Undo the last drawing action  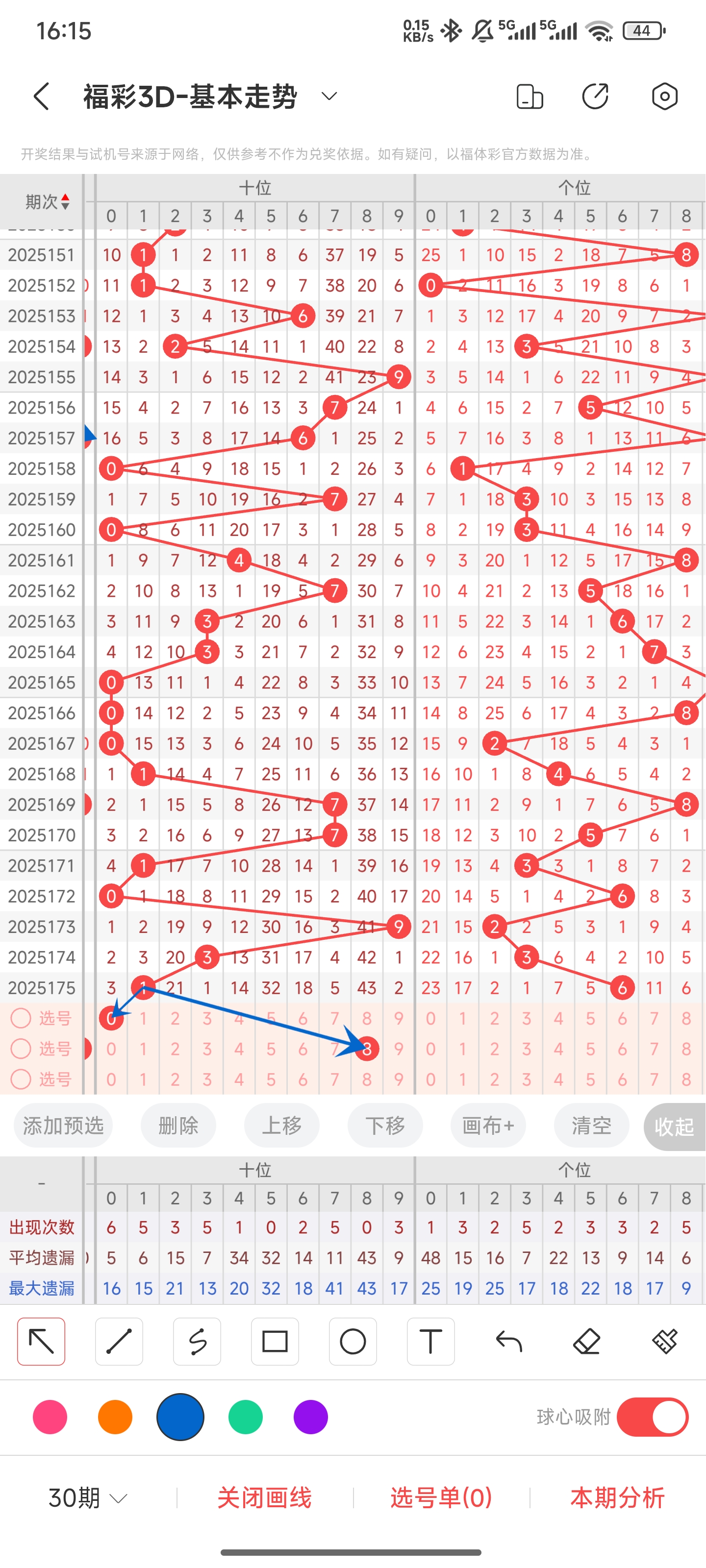coord(508,1342)
